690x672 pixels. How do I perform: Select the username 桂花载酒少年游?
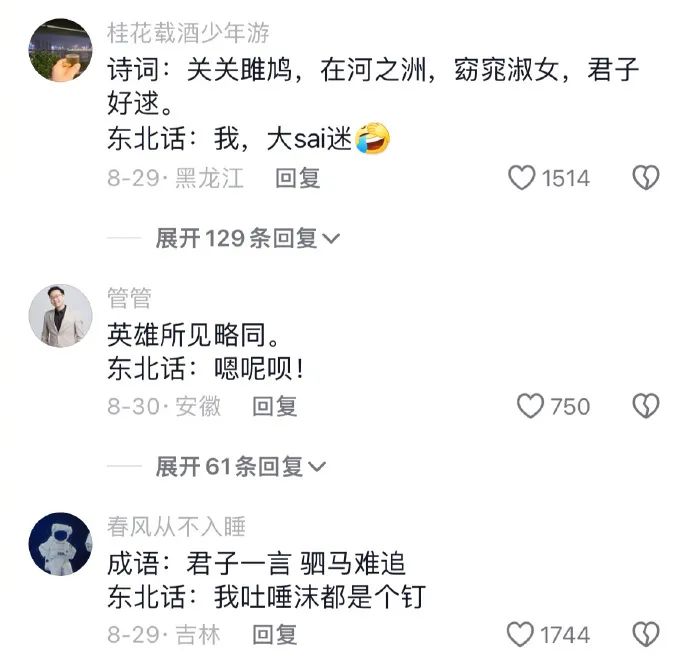[x=188, y=33]
